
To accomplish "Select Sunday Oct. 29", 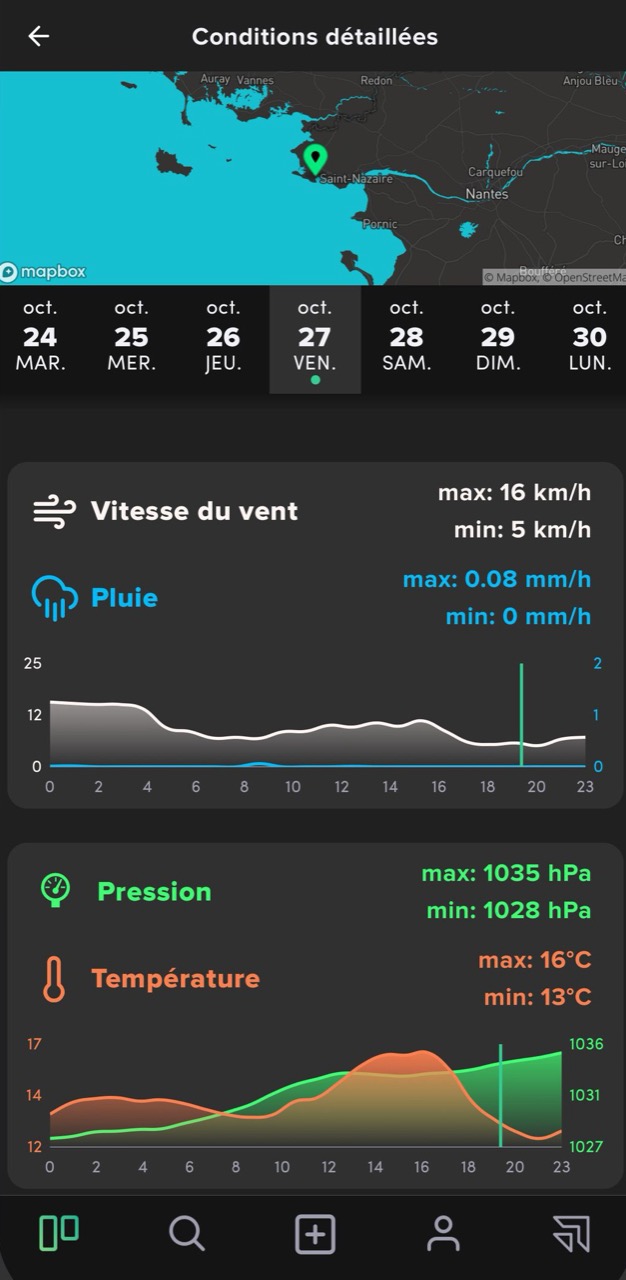I will [x=497, y=337].
